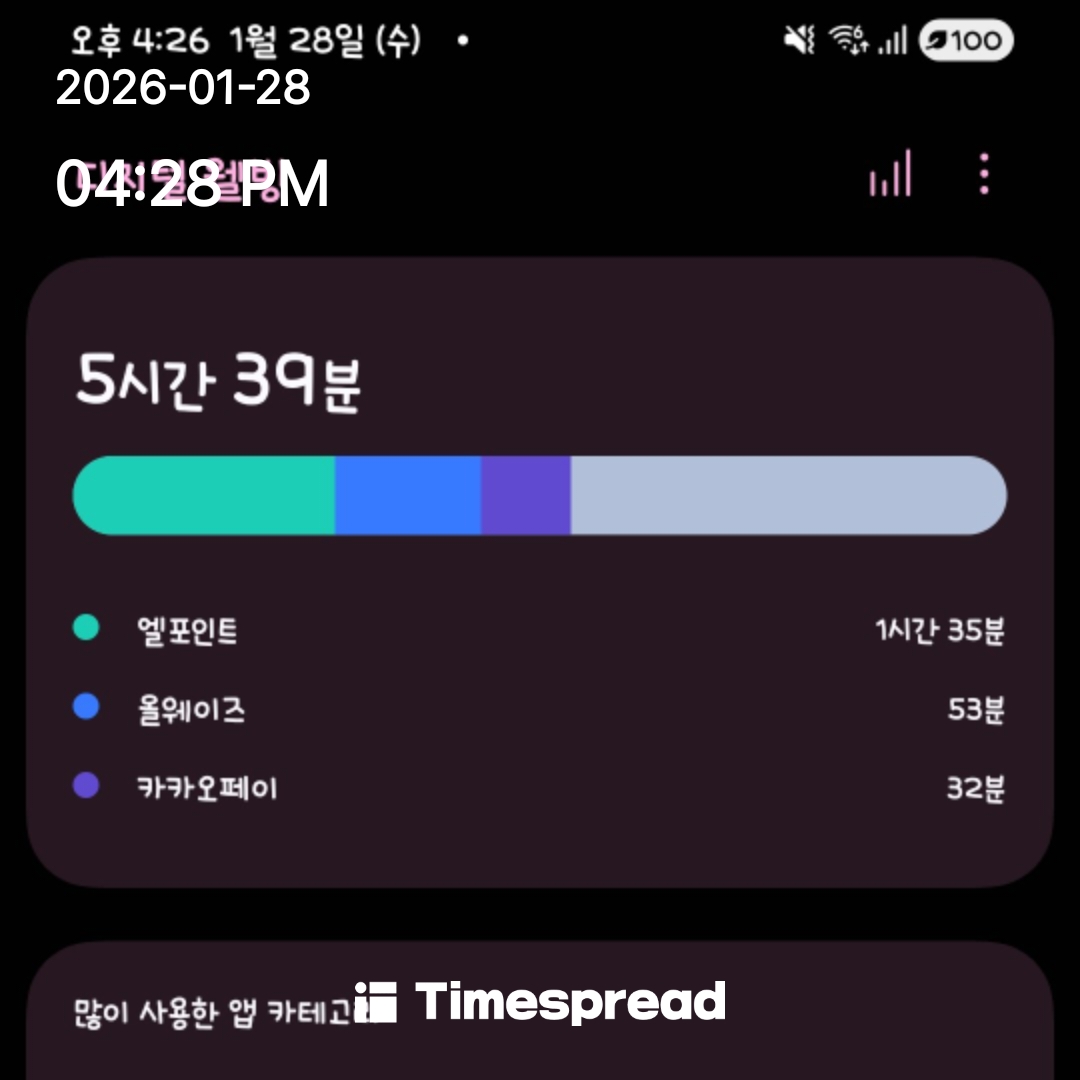Image resolution: width=1080 pixels, height=1080 pixels.
Task: View 엘포인트 app usage details
Action: (x=540, y=631)
